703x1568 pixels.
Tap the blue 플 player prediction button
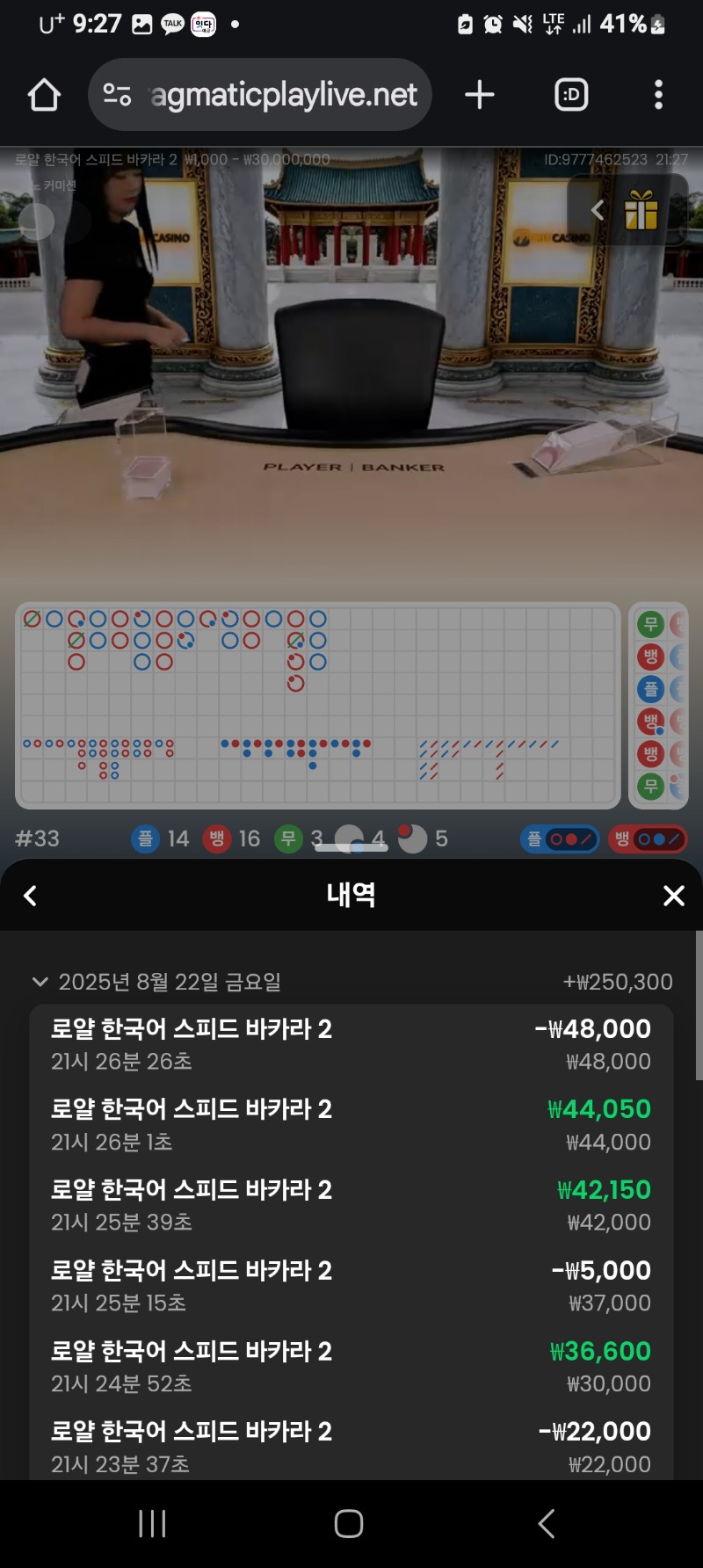(x=560, y=839)
